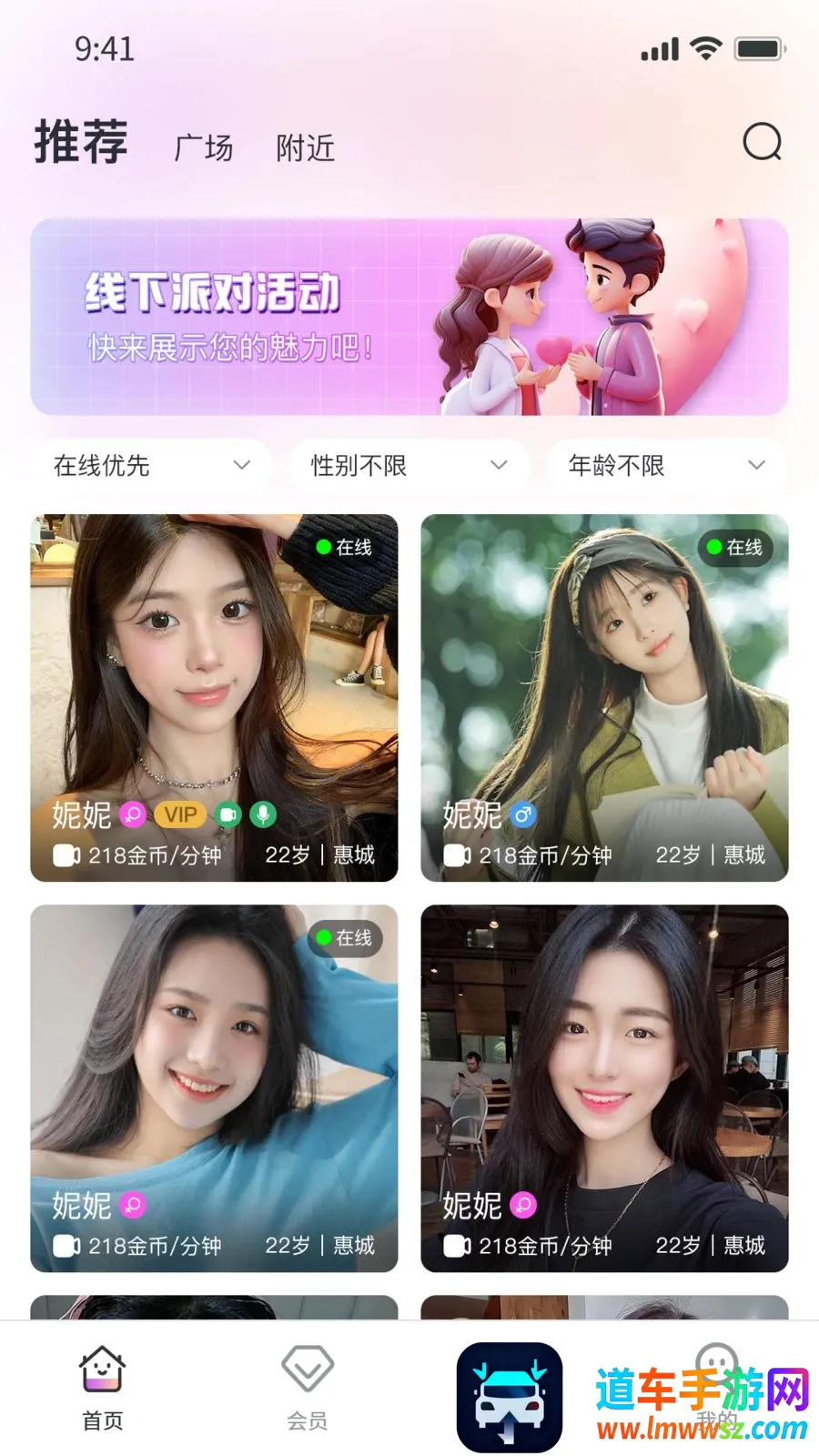
Task: Open the 线下派对活动 banner
Action: pyautogui.click(x=409, y=317)
